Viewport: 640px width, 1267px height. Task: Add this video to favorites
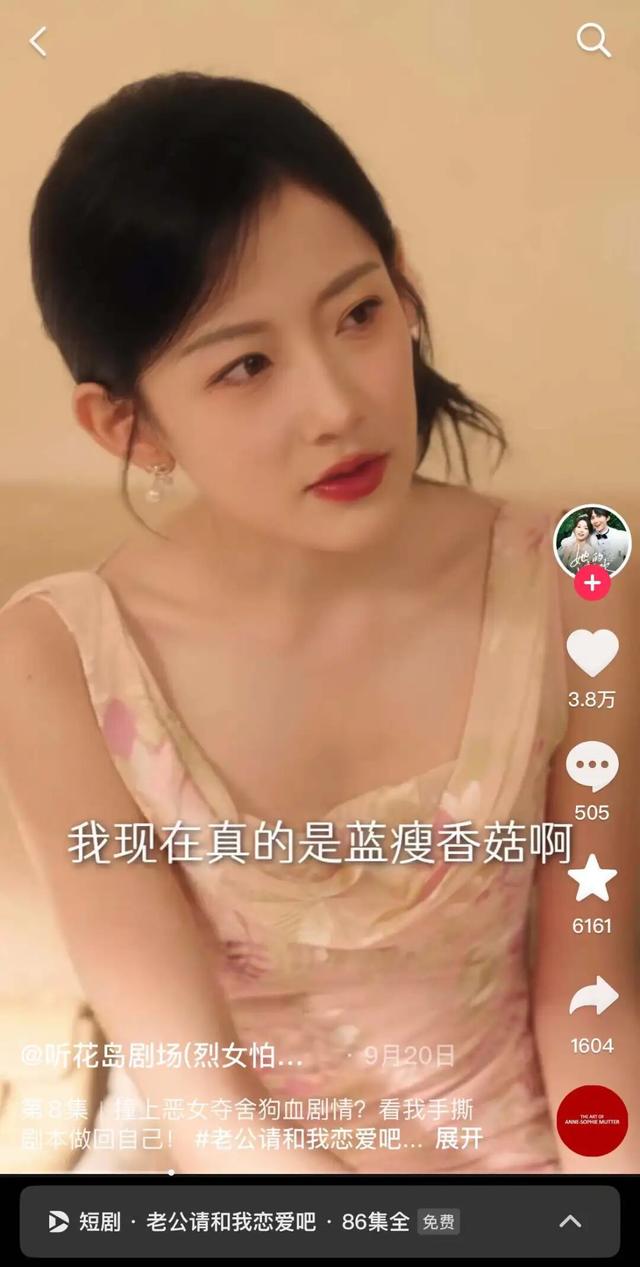(592, 879)
